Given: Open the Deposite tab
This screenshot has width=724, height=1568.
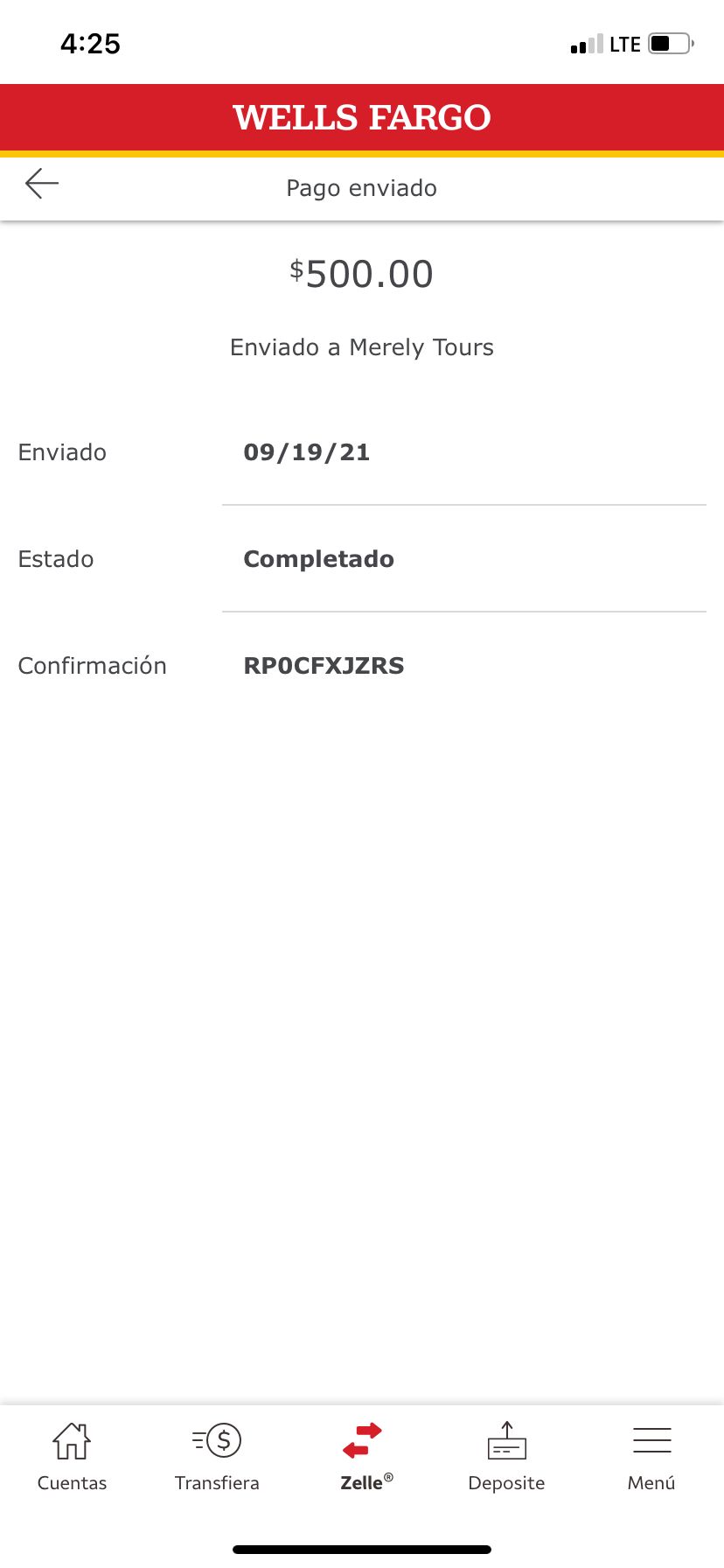Looking at the screenshot, I should [506, 1457].
